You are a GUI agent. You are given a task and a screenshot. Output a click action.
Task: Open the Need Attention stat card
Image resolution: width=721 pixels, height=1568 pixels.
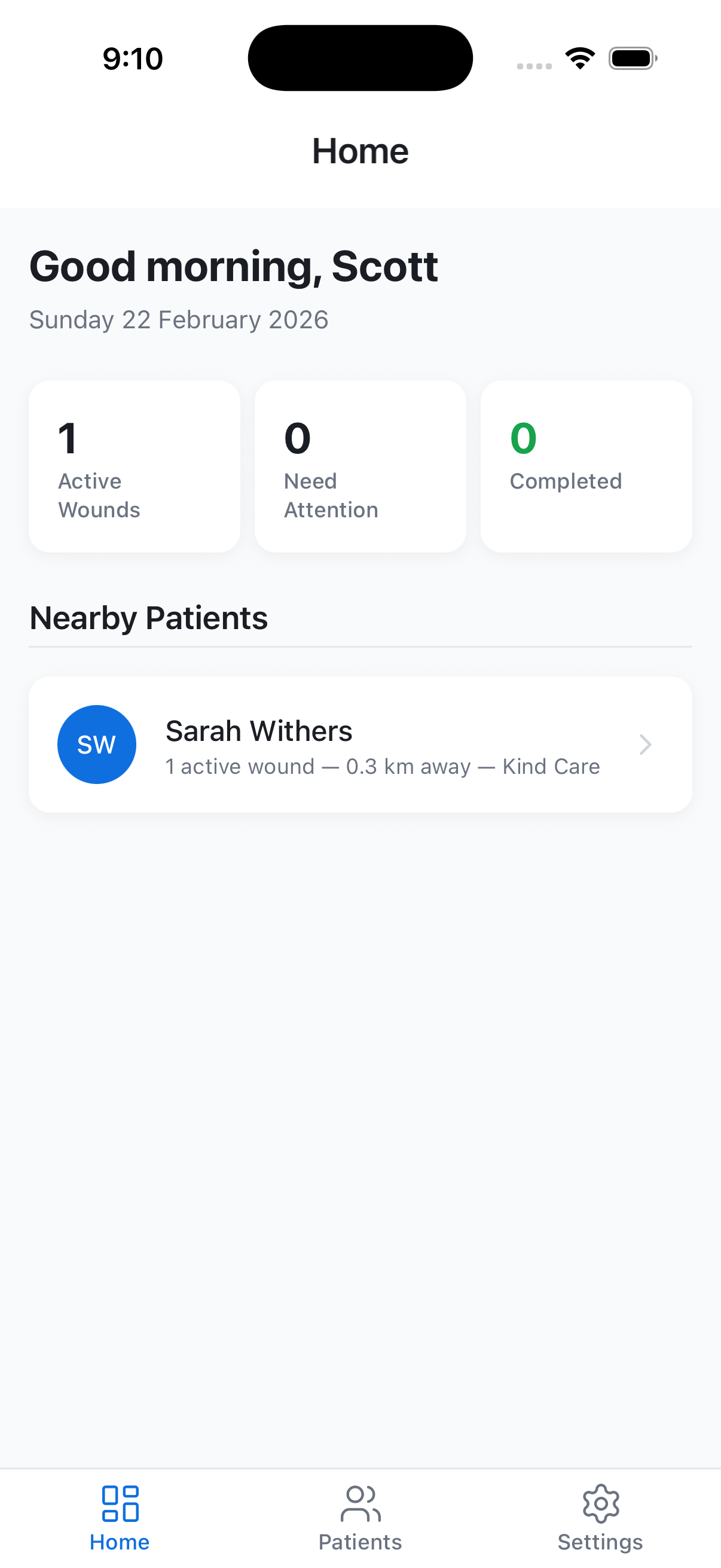click(x=360, y=466)
